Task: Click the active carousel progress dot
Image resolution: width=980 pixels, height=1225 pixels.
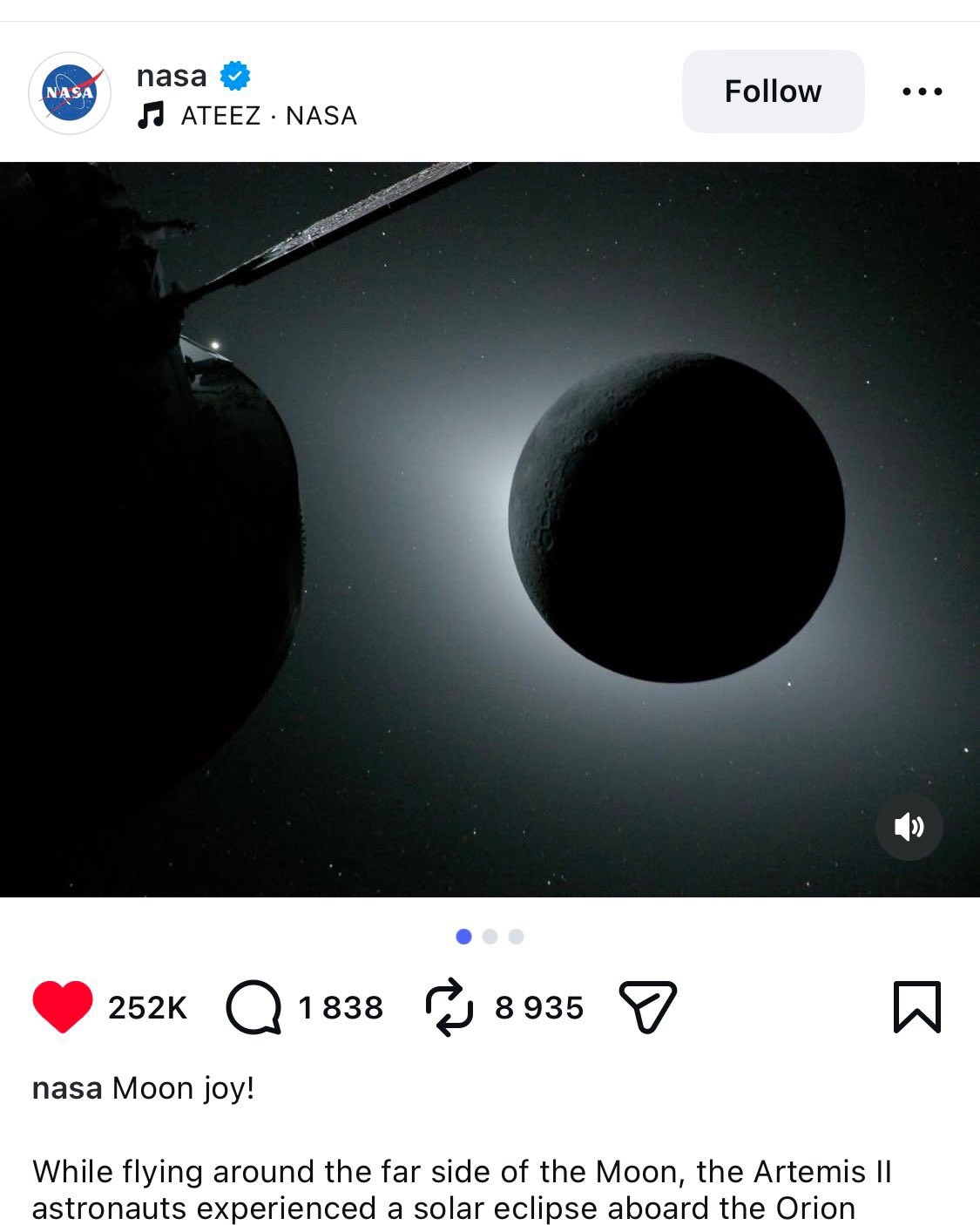Action: (463, 938)
